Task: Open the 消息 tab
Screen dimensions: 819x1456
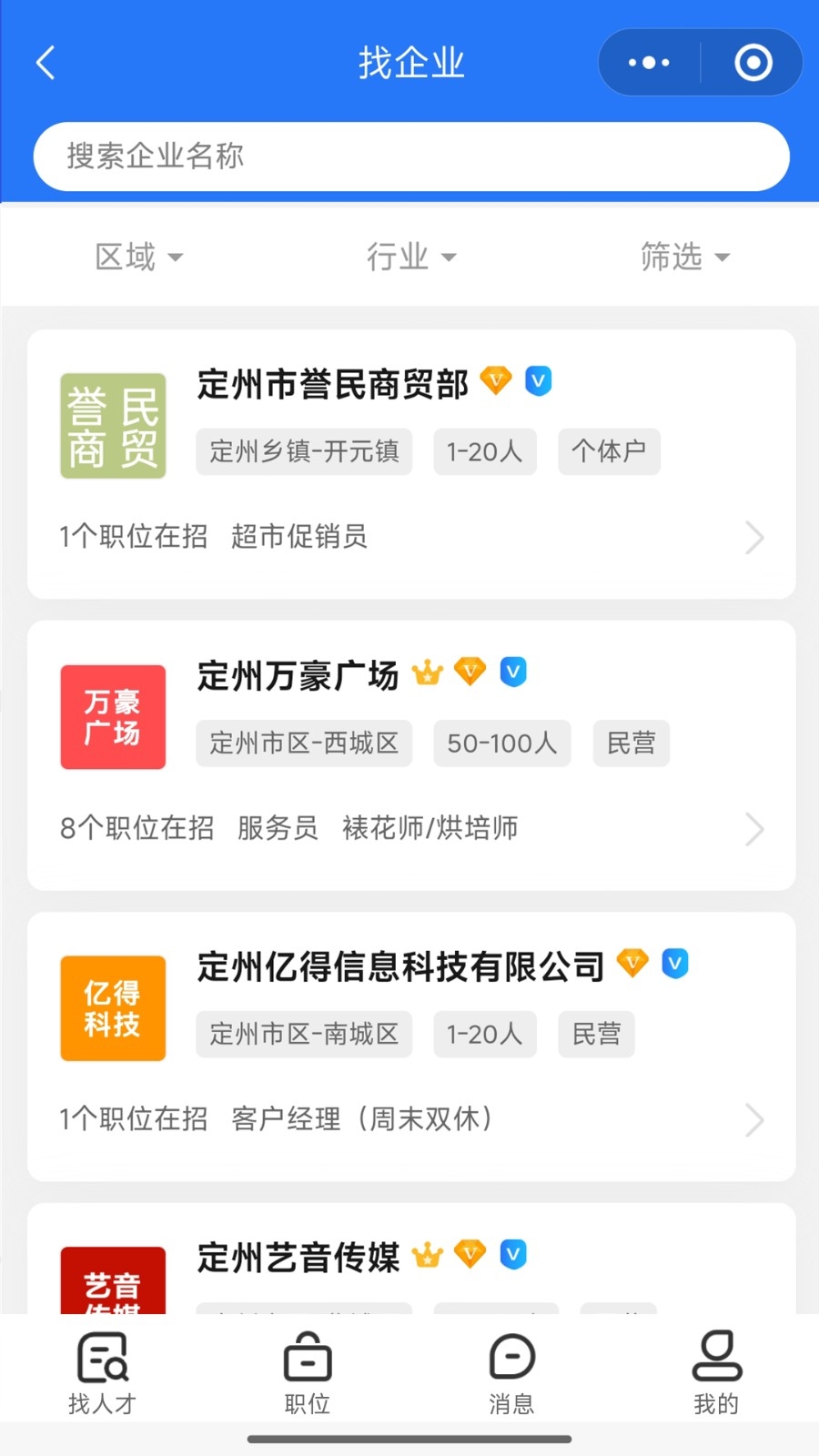Action: [511, 1373]
